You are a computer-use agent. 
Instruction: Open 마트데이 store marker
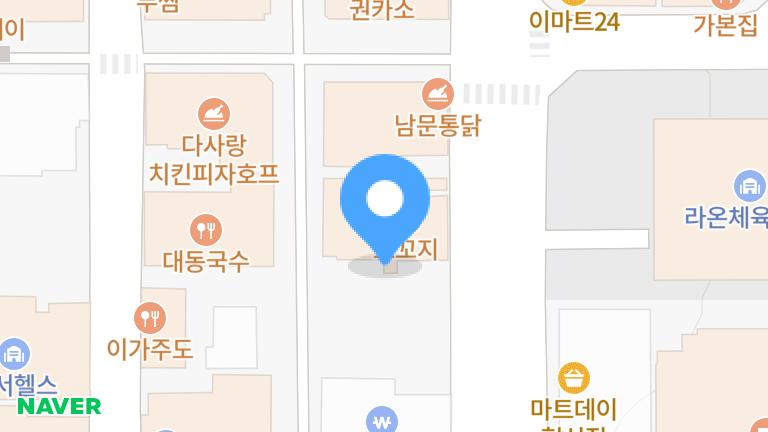pyautogui.click(x=573, y=378)
